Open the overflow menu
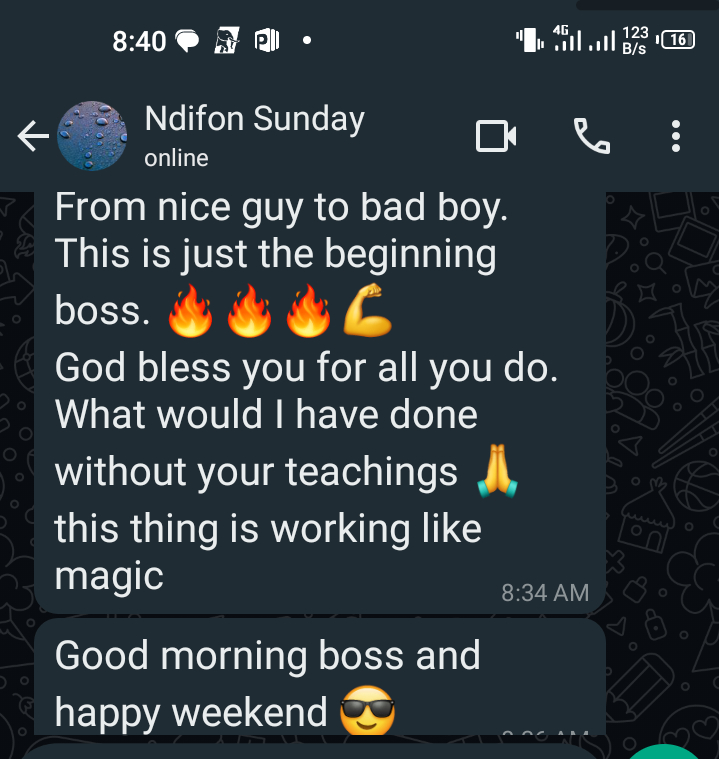This screenshot has height=759, width=719. [x=677, y=136]
